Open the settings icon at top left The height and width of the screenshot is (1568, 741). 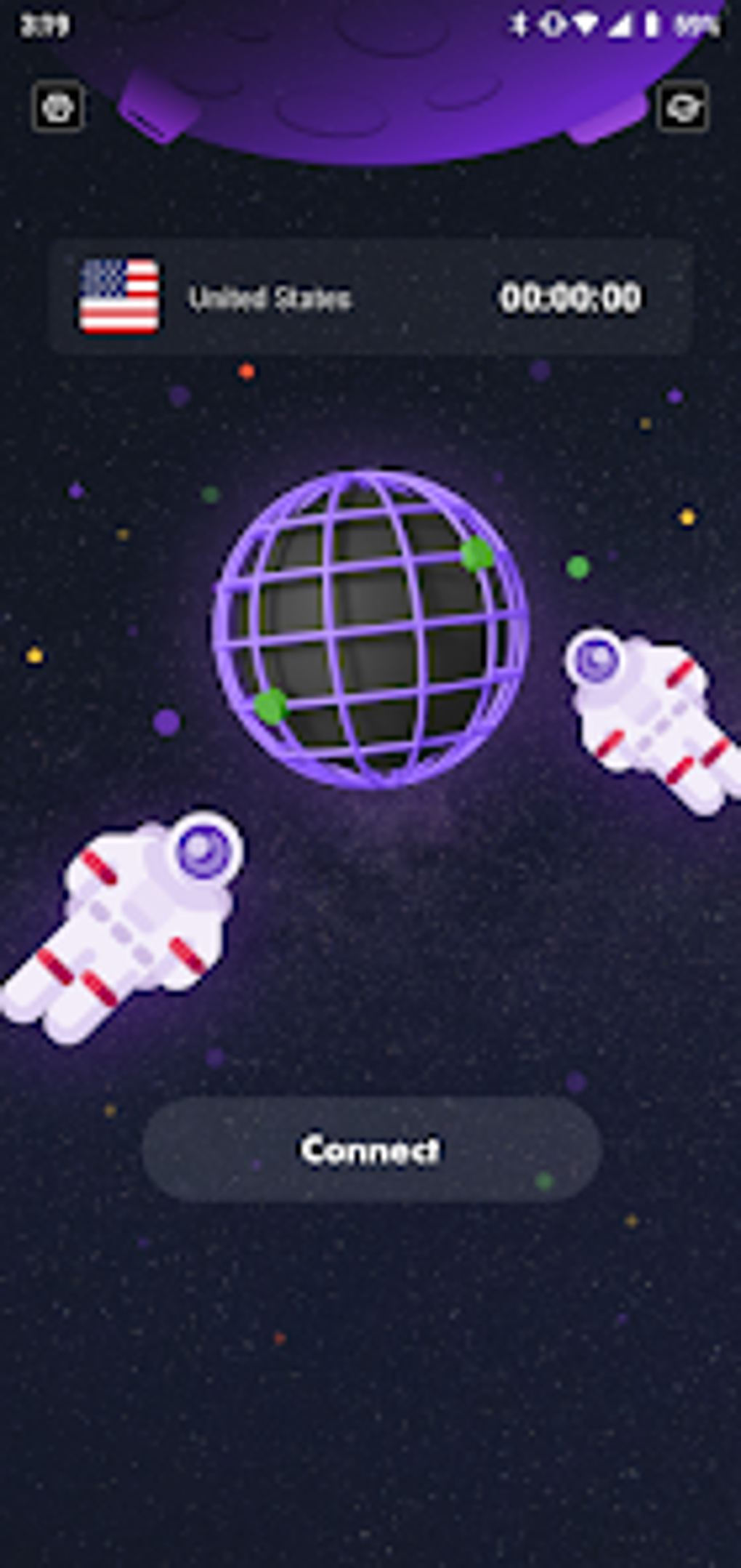[57, 108]
